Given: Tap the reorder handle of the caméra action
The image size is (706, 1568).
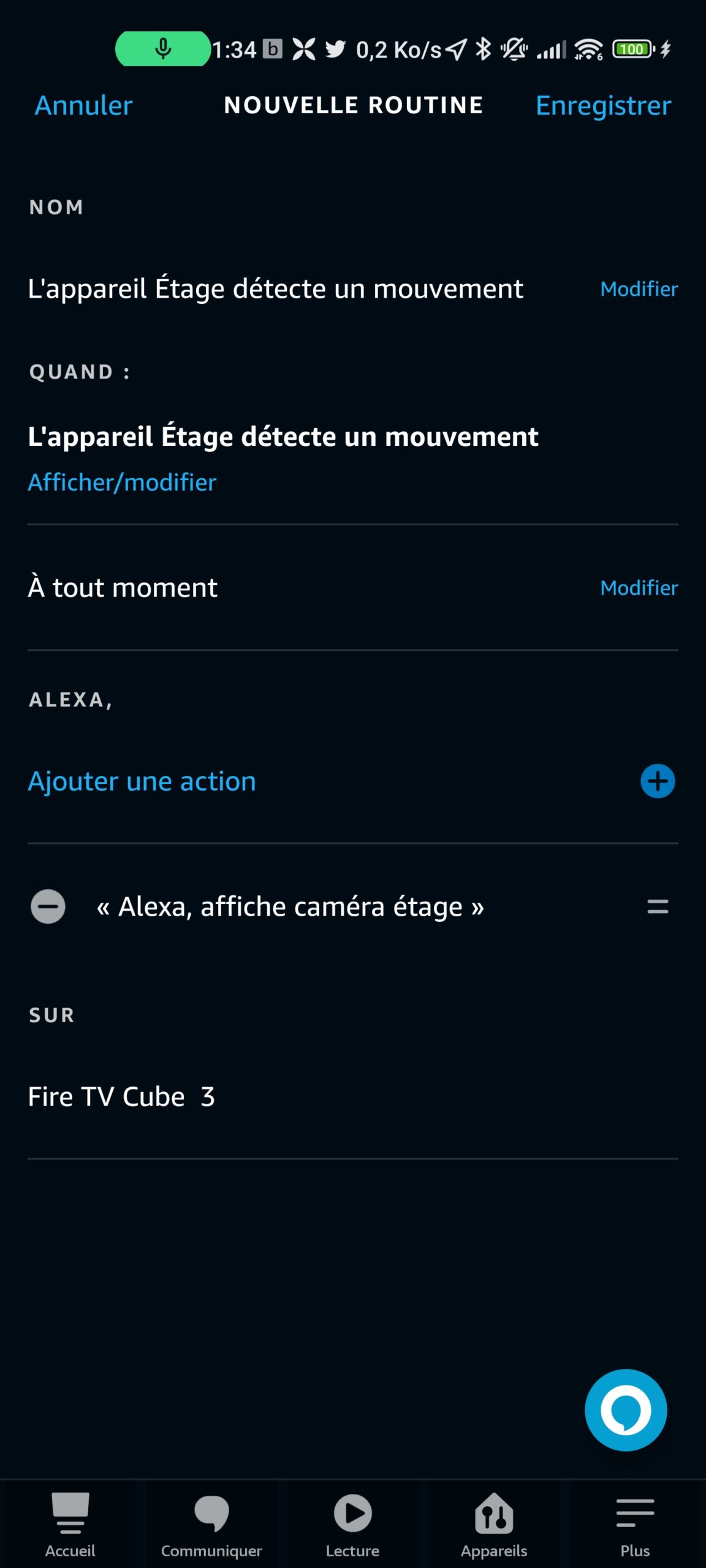Looking at the screenshot, I should pyautogui.click(x=658, y=907).
